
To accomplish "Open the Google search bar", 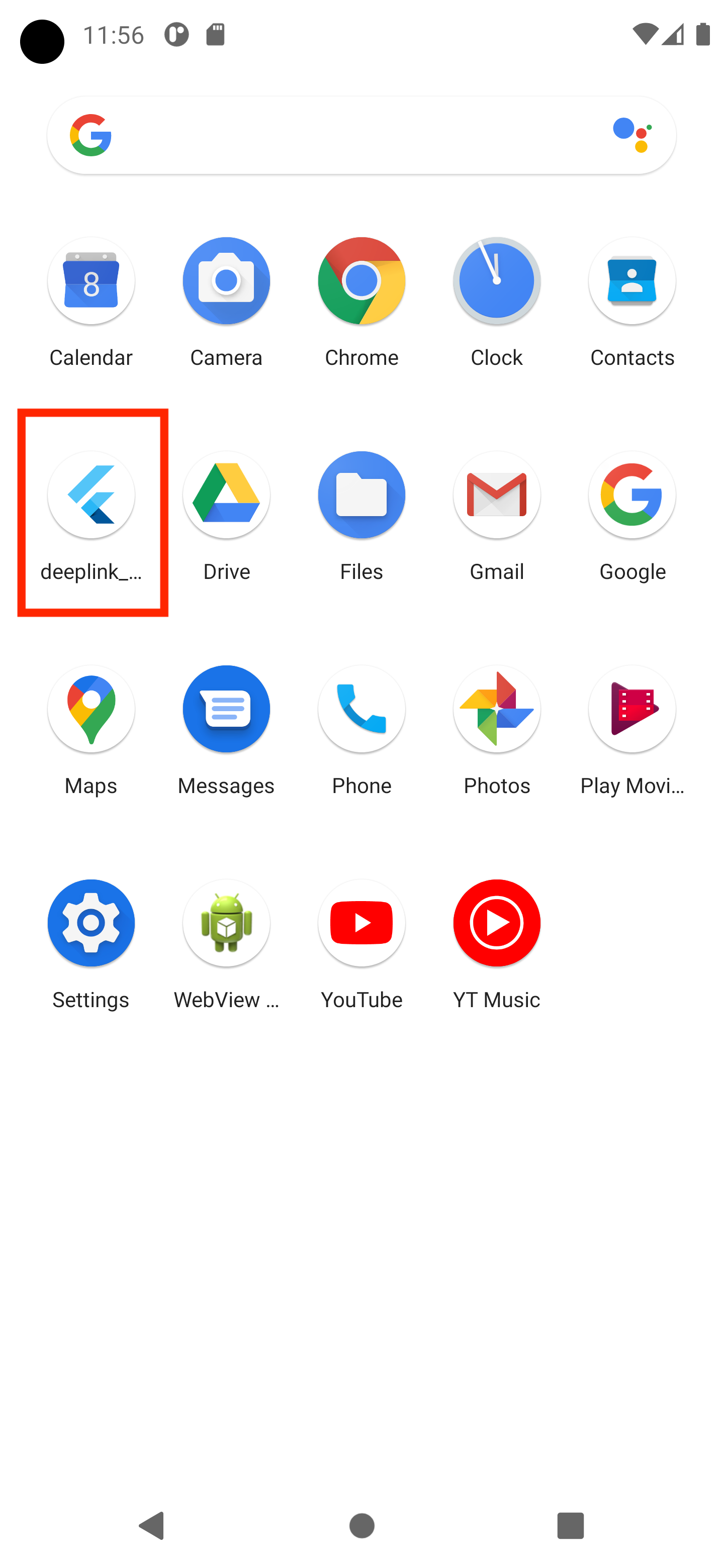I will click(341, 135).
